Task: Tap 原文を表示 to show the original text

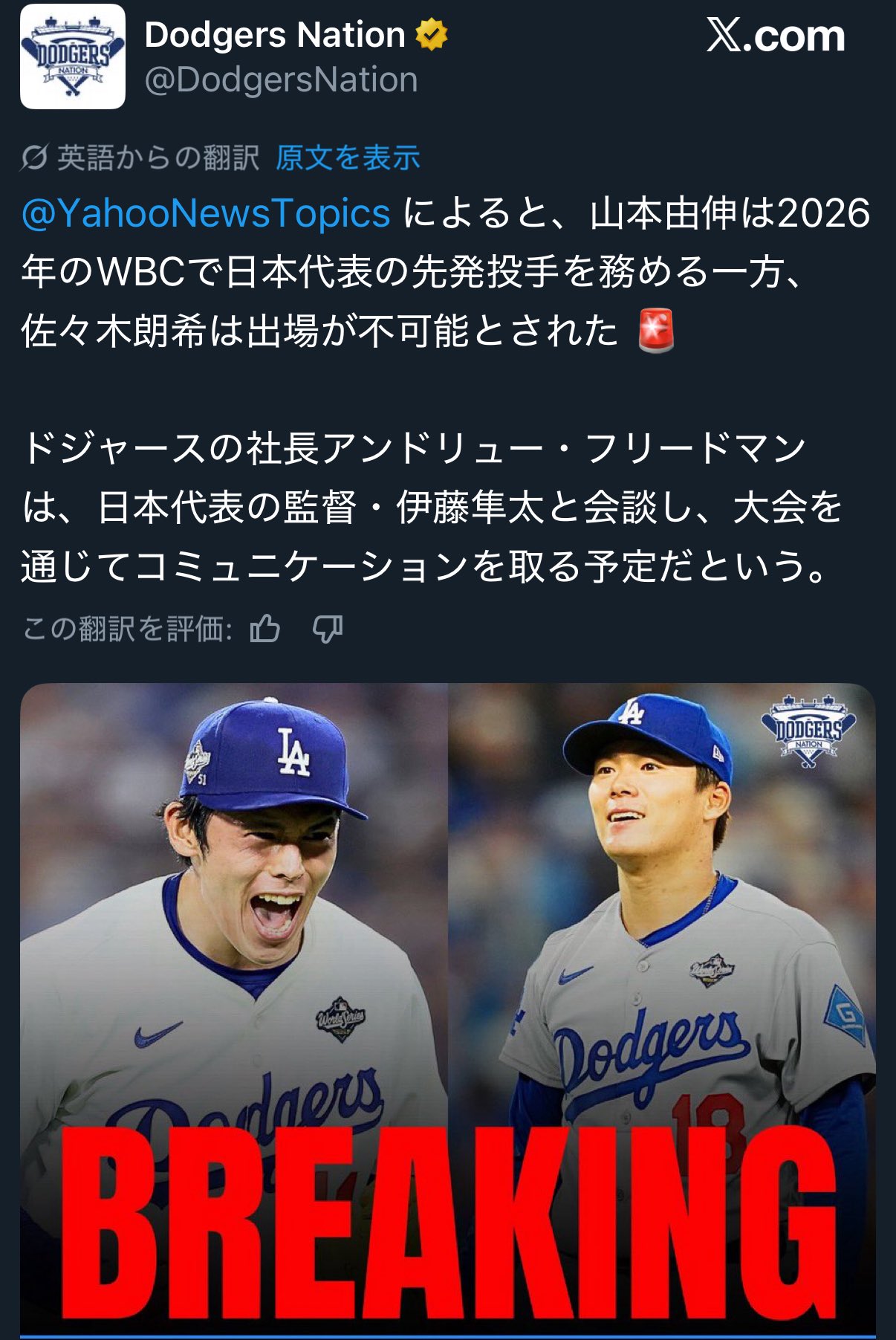Action: pyautogui.click(x=348, y=158)
